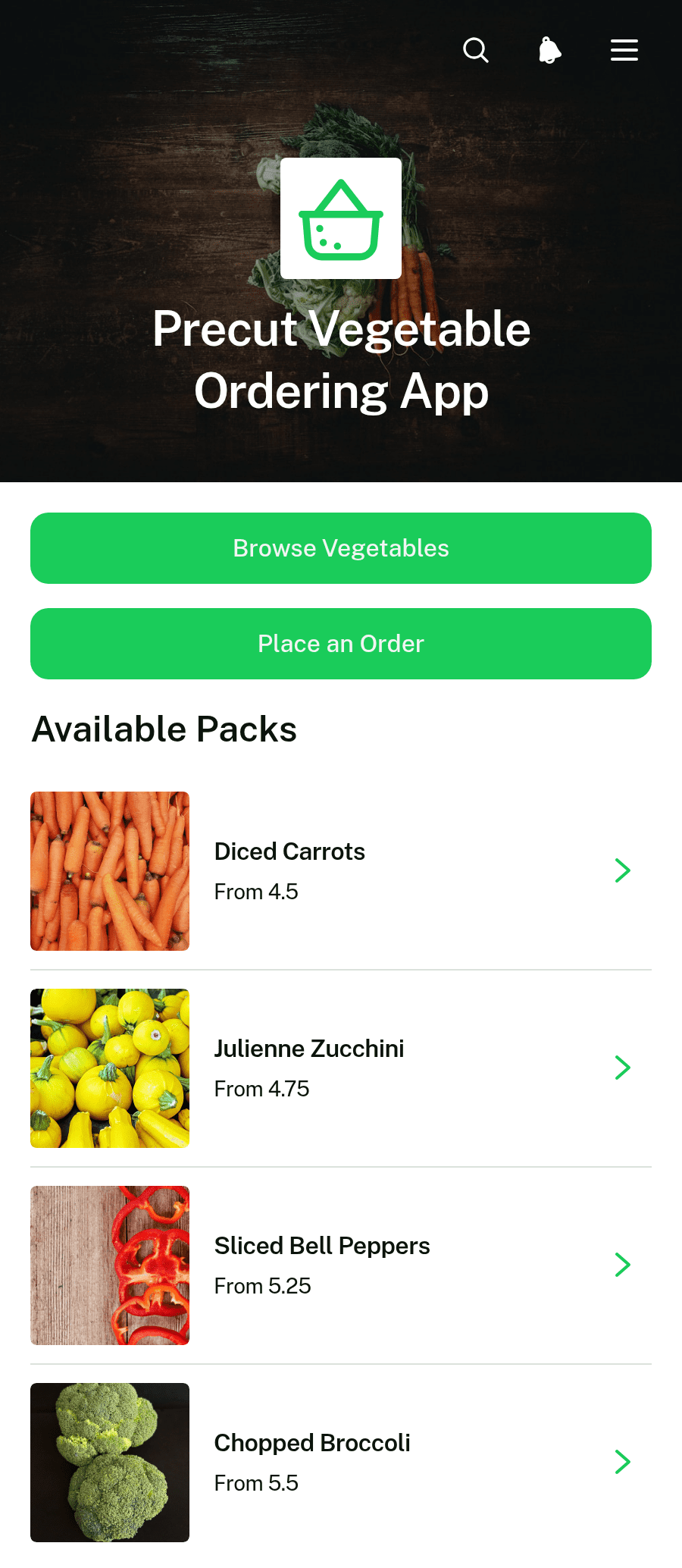
Task: Open the Diced Carrots pack
Action: tap(341, 871)
